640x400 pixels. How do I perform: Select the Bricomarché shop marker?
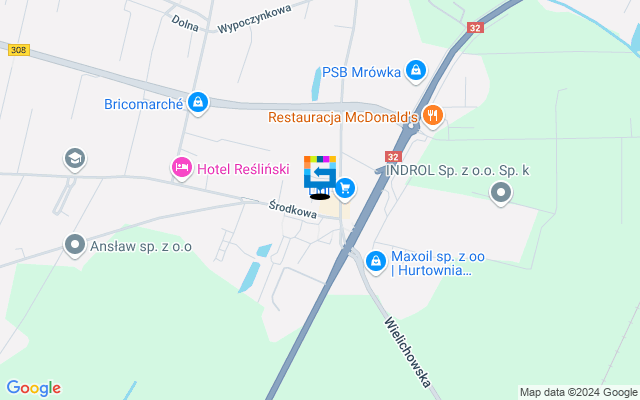coord(199,103)
